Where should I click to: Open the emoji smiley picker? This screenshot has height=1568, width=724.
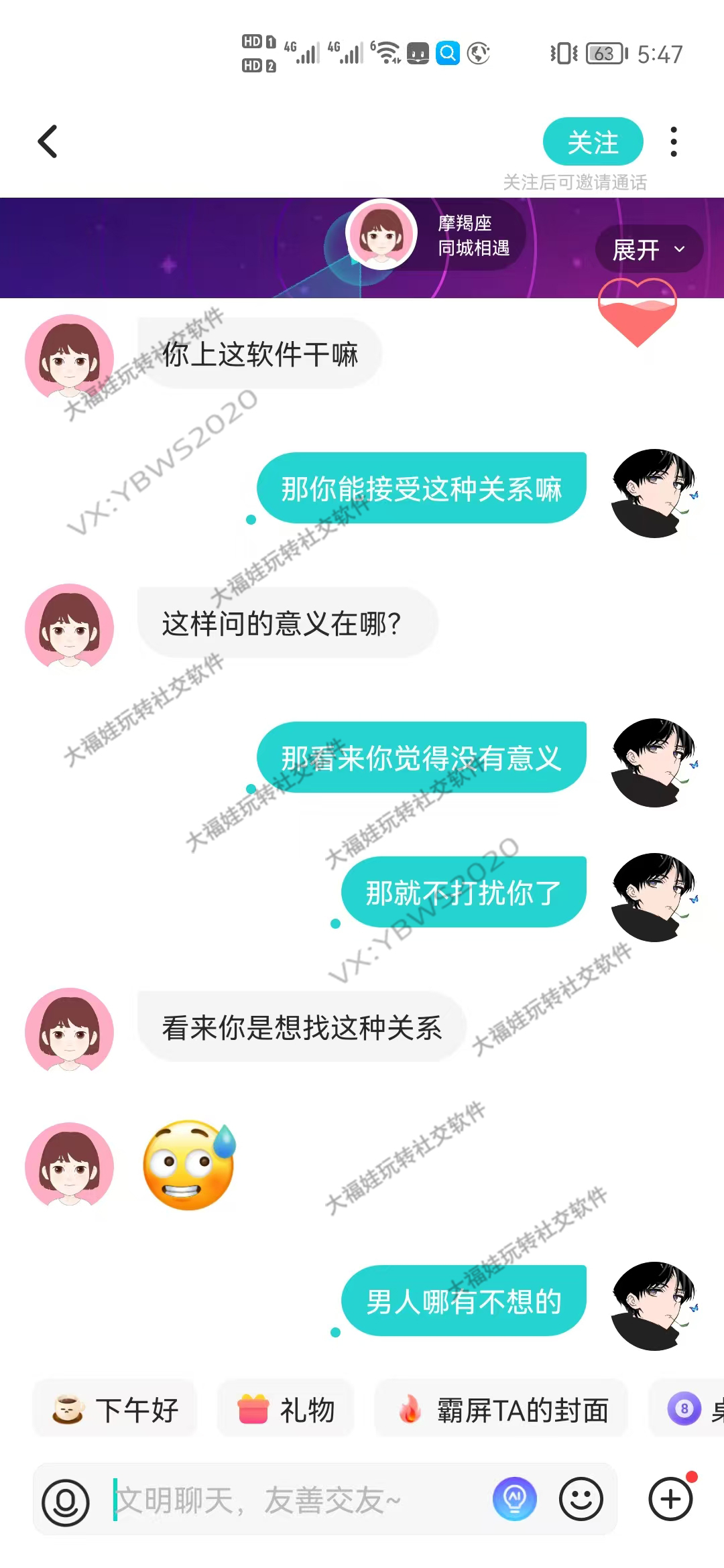pyautogui.click(x=581, y=1499)
